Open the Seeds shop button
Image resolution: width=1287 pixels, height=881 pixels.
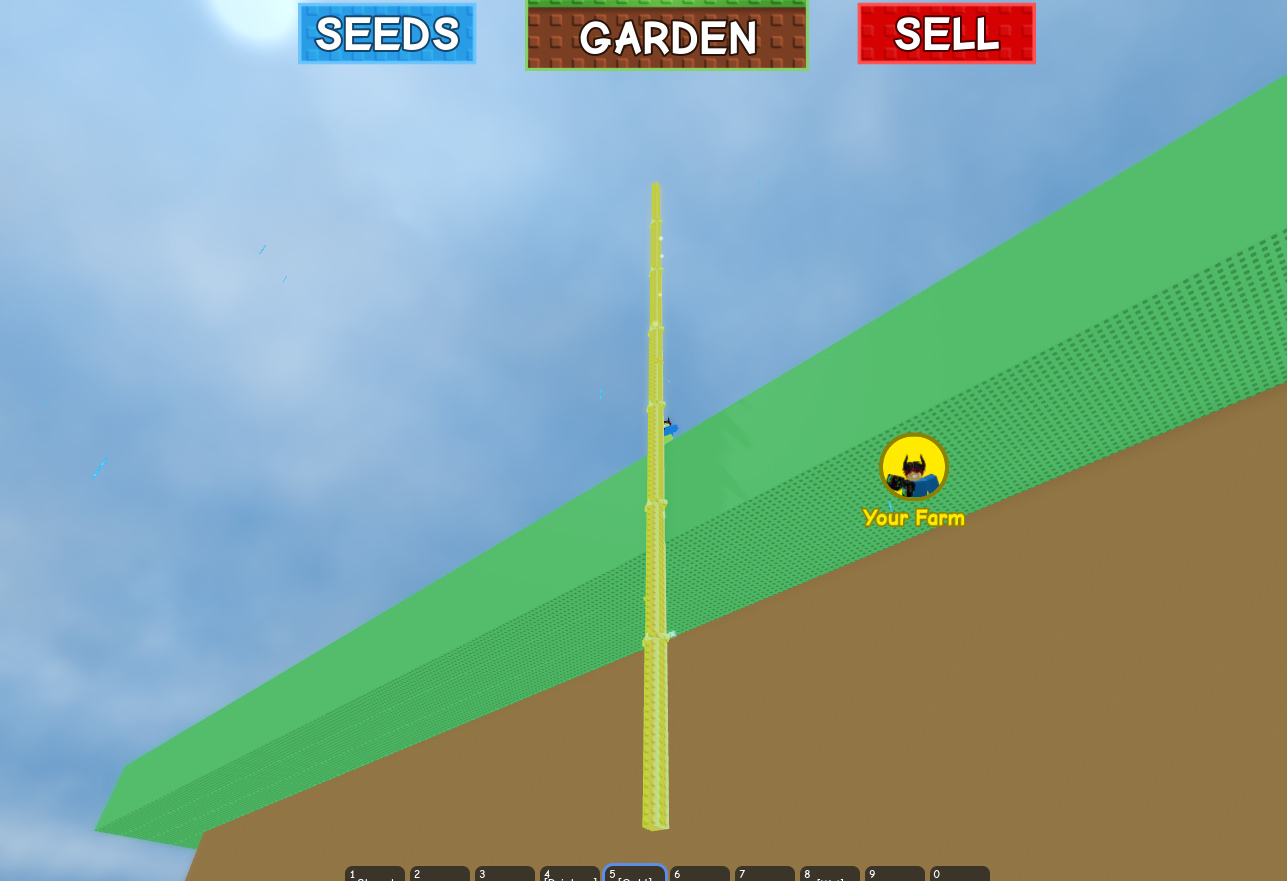pos(387,34)
